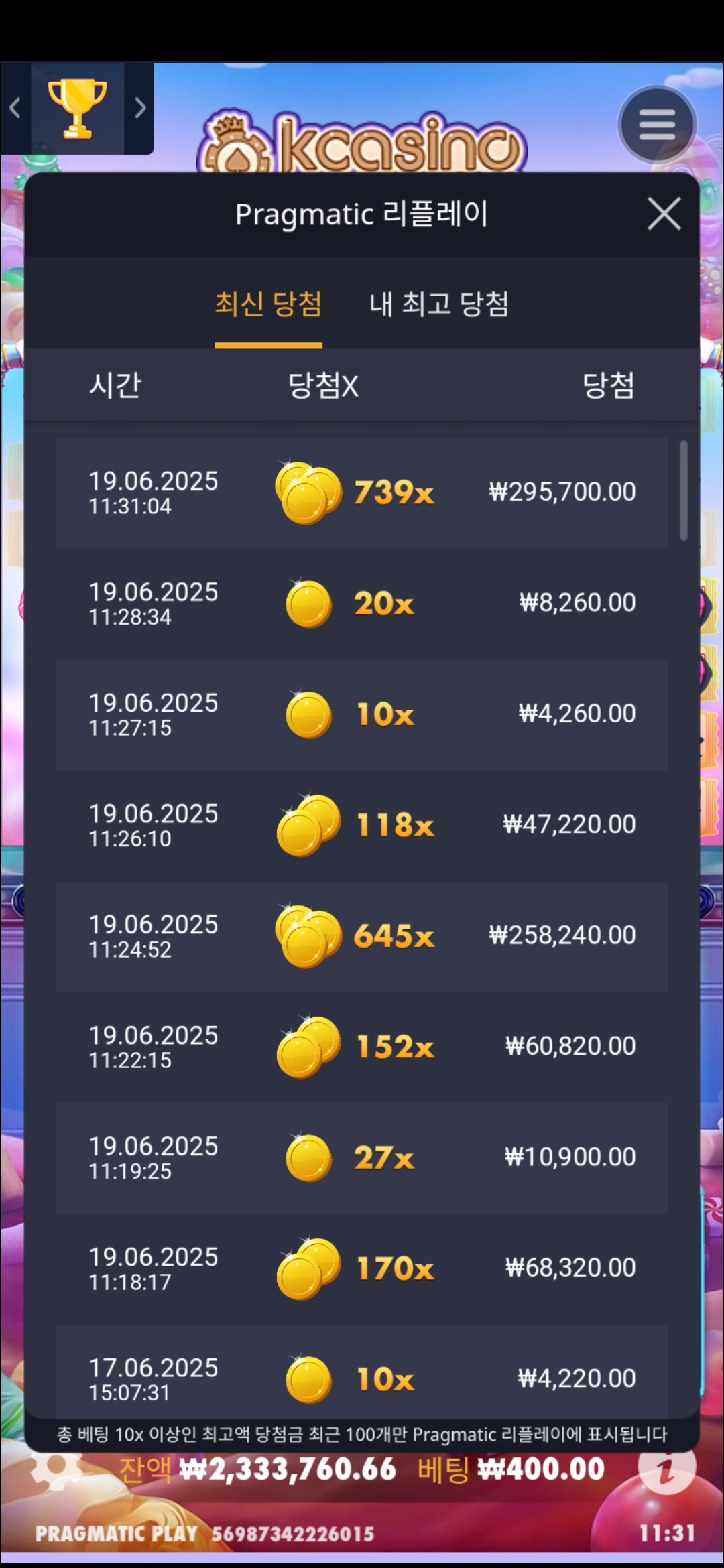Replay the 10x win at 11:27:15
This screenshot has width=724, height=1568.
click(362, 714)
